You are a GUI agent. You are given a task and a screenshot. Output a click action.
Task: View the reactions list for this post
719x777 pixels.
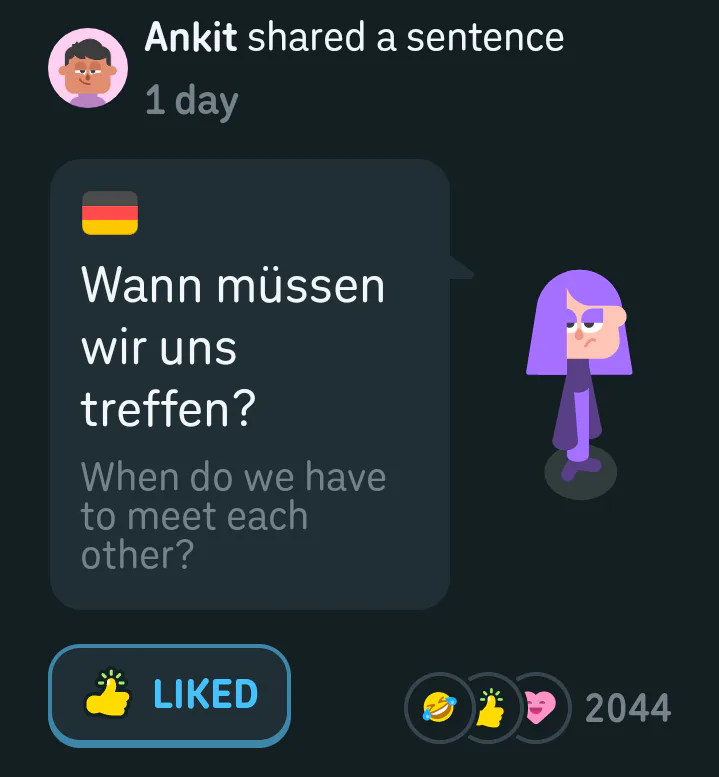click(x=537, y=708)
